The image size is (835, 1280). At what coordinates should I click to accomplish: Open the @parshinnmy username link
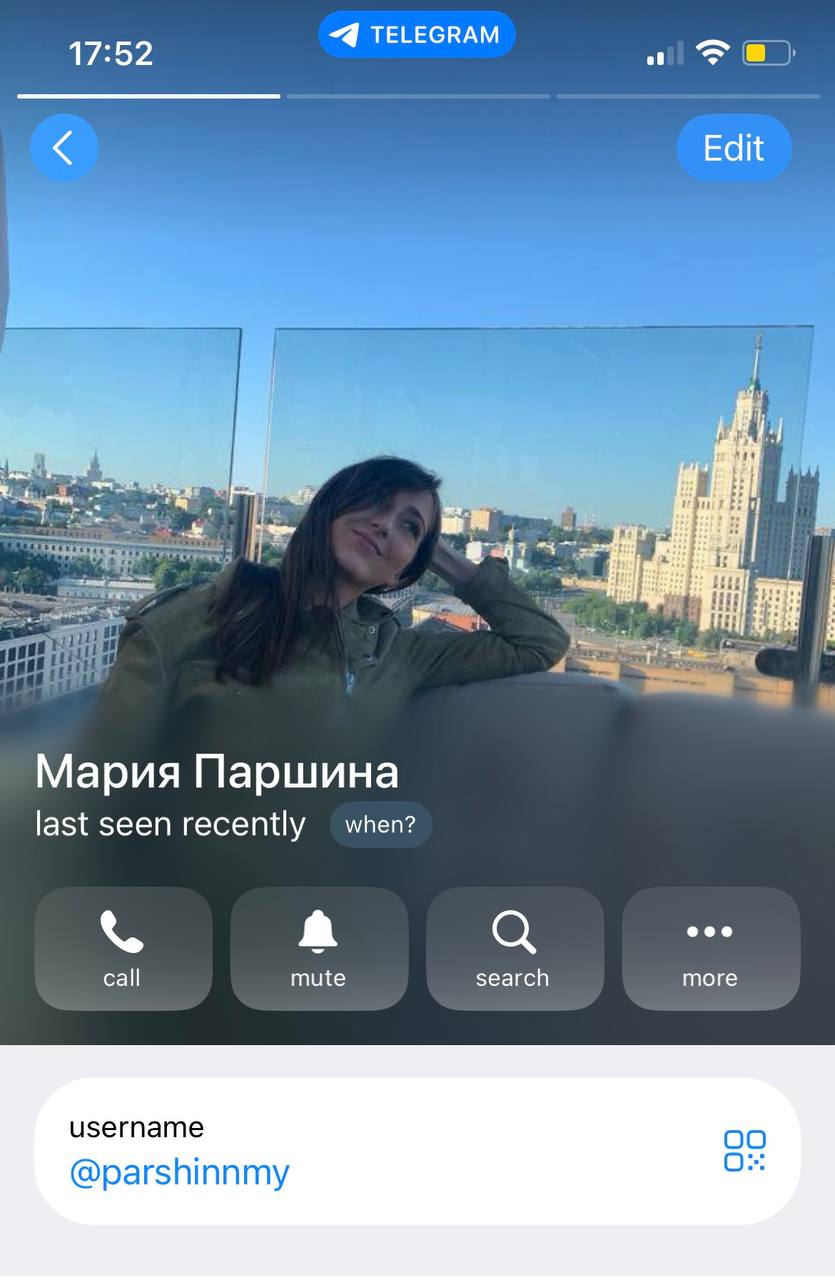(179, 1171)
